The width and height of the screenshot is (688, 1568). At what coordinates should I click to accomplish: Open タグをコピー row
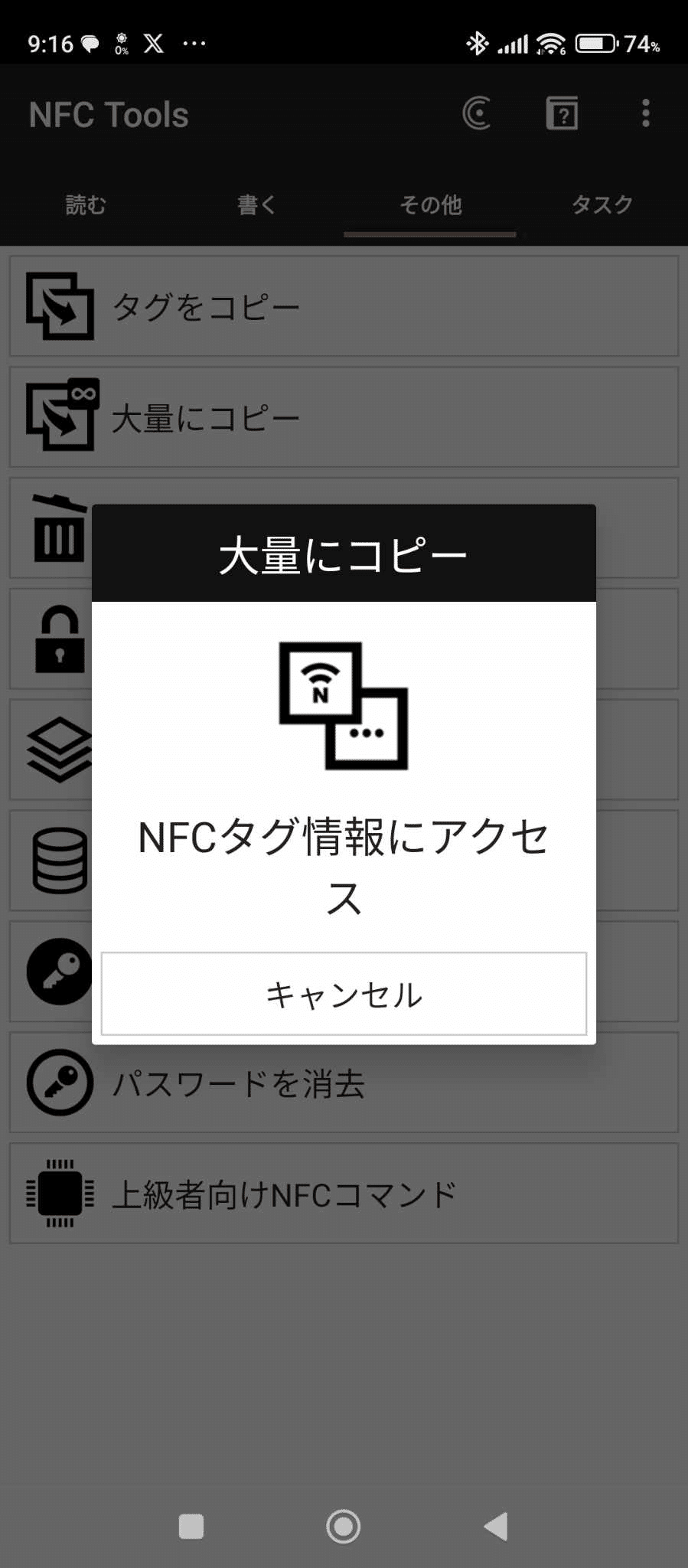[x=344, y=306]
